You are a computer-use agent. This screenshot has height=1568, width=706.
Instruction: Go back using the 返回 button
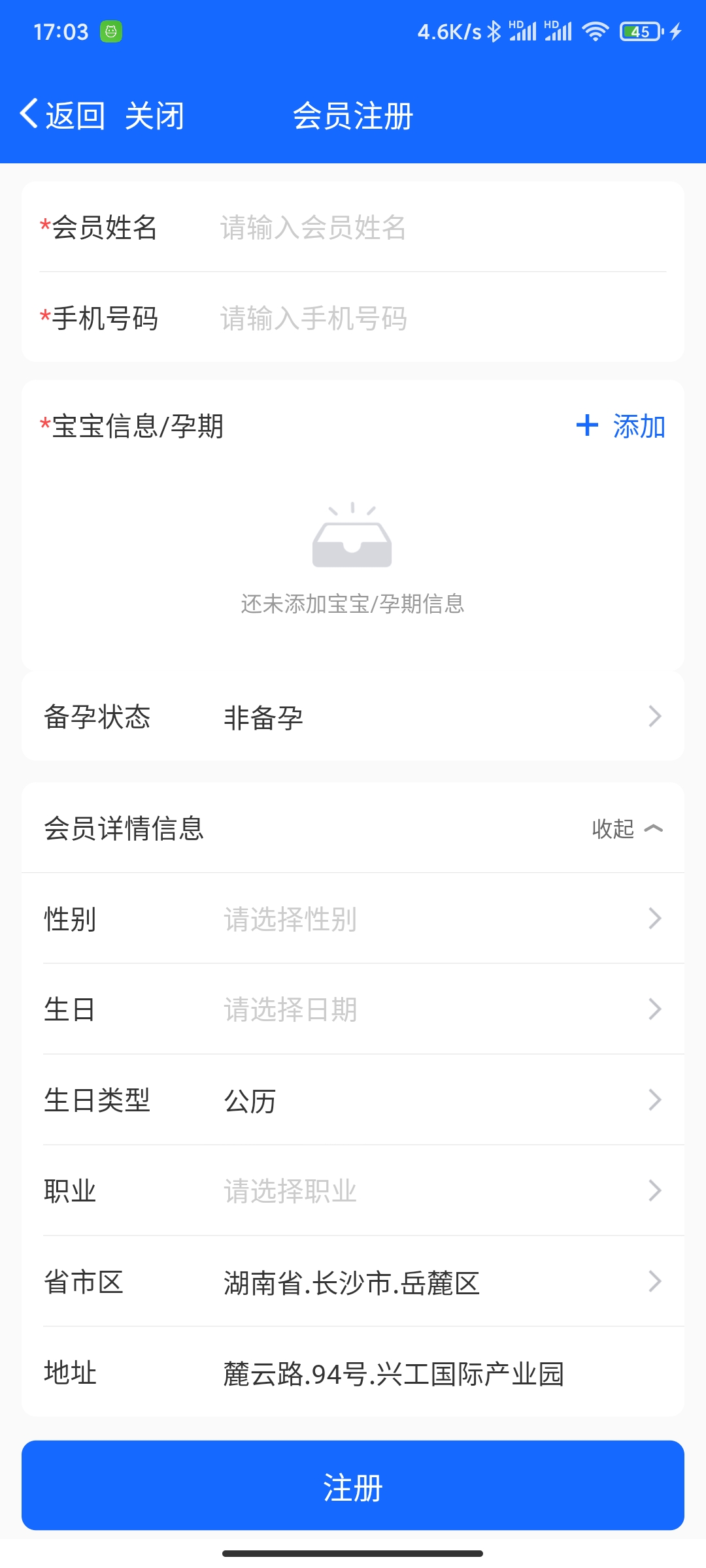coord(63,116)
